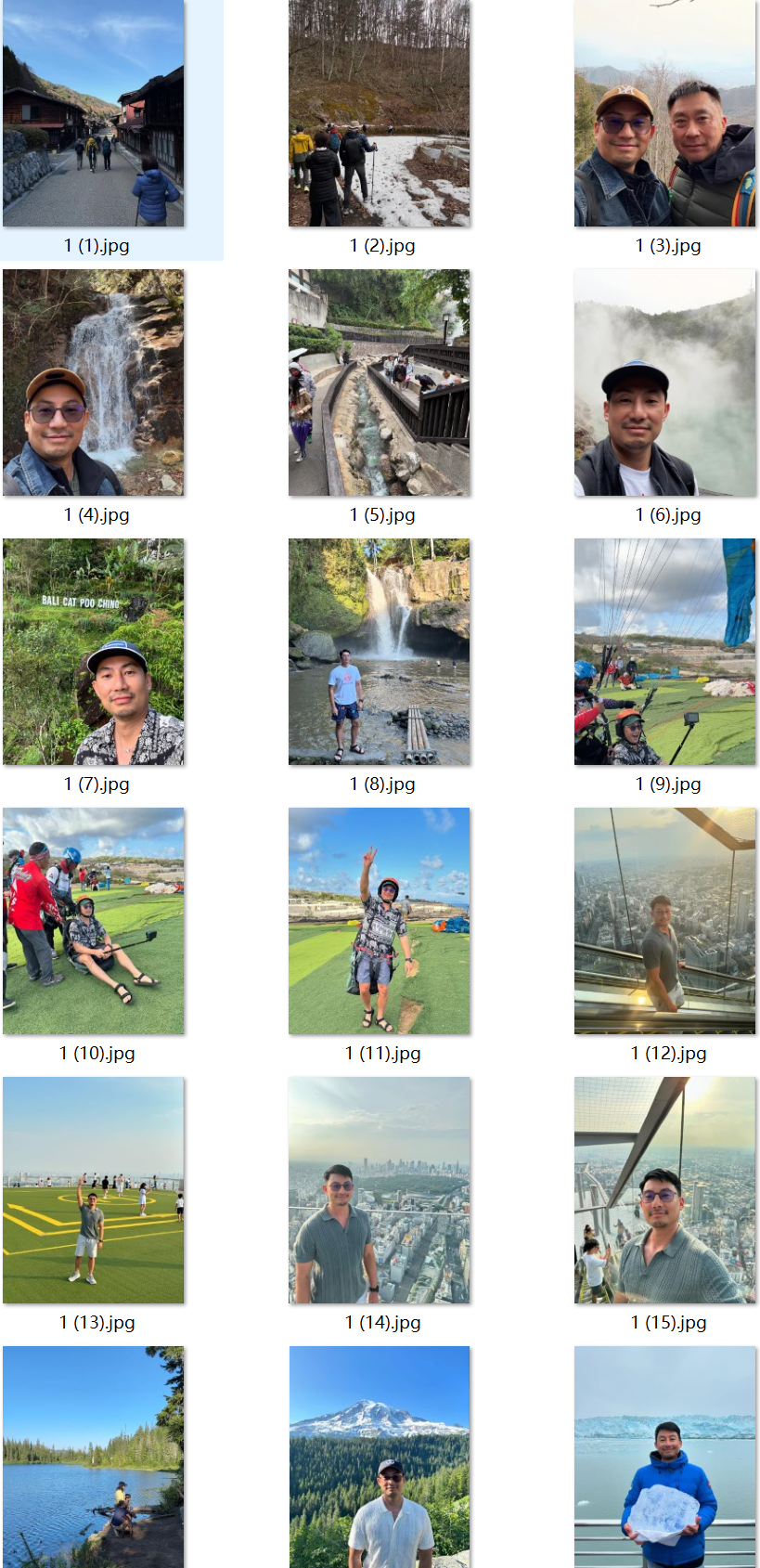Open the rooftop photo 1 (13).jpg
The height and width of the screenshot is (1568, 760).
tap(94, 1190)
